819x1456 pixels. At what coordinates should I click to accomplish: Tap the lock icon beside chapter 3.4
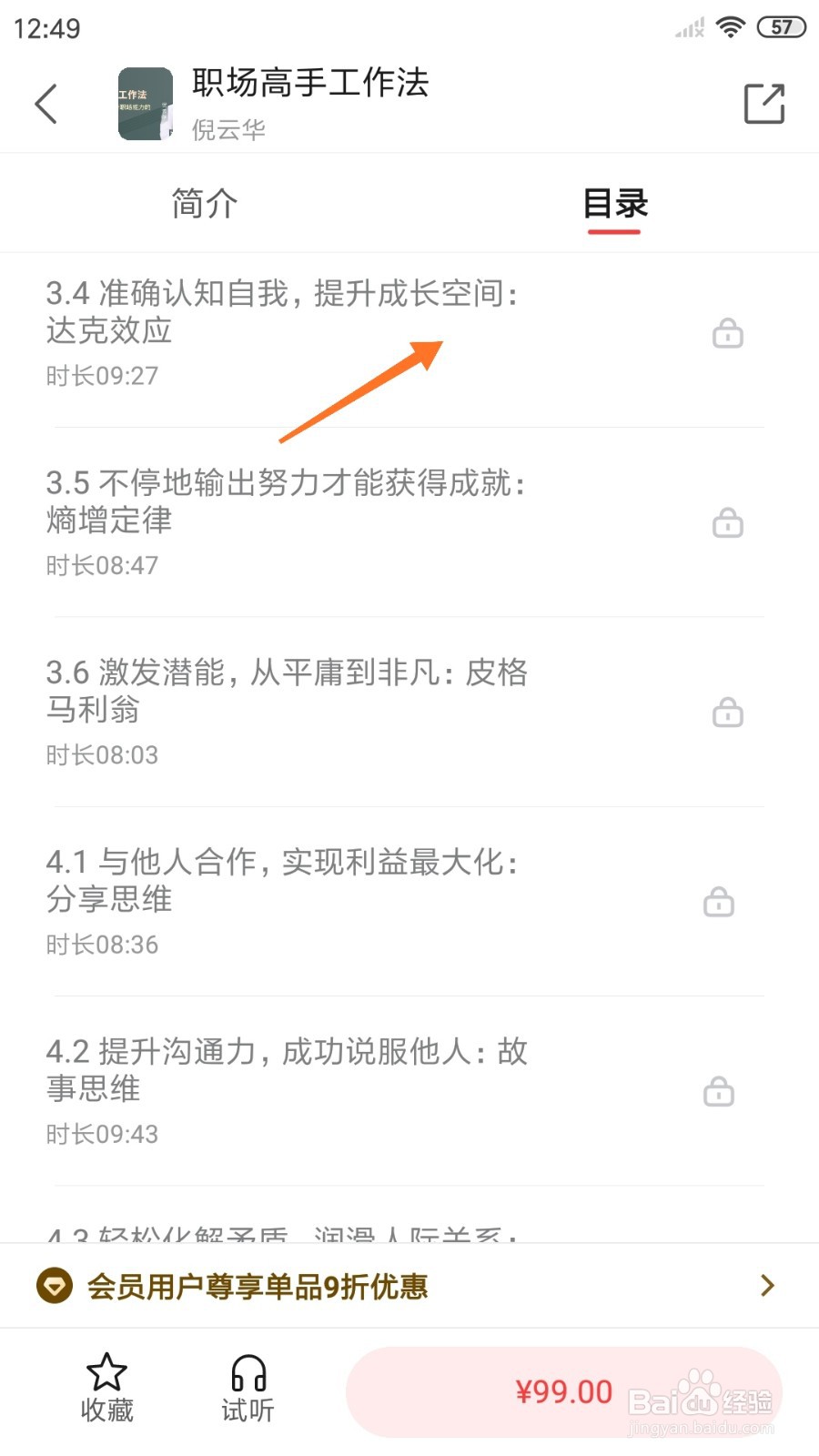point(727,335)
